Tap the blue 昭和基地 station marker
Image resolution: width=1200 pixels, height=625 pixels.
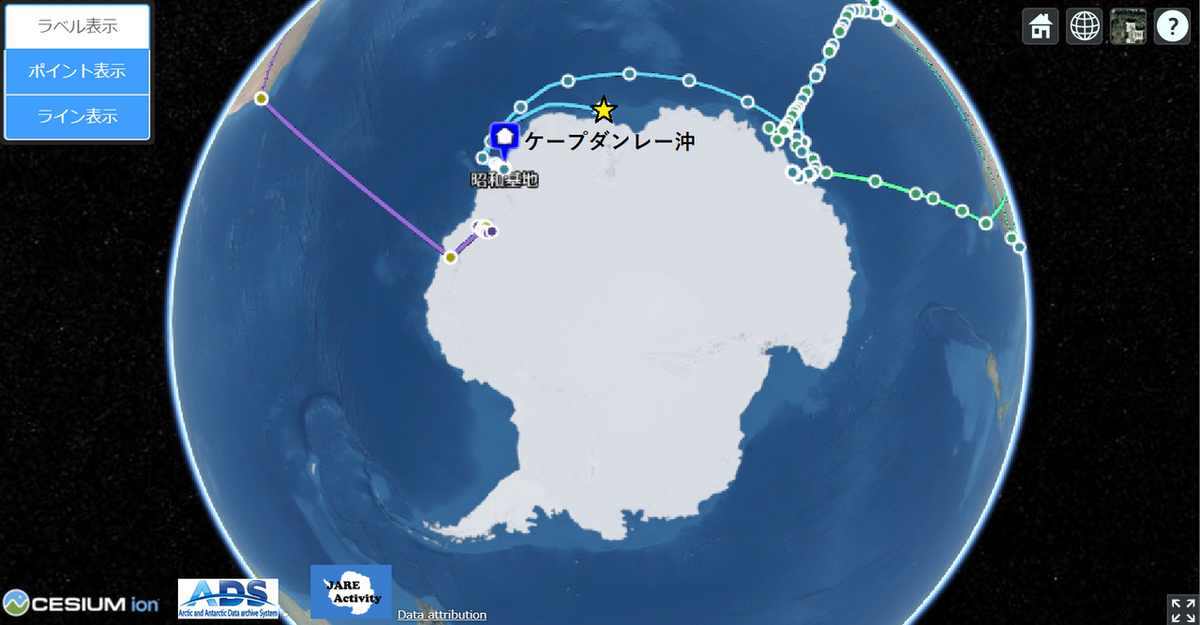pos(504,138)
